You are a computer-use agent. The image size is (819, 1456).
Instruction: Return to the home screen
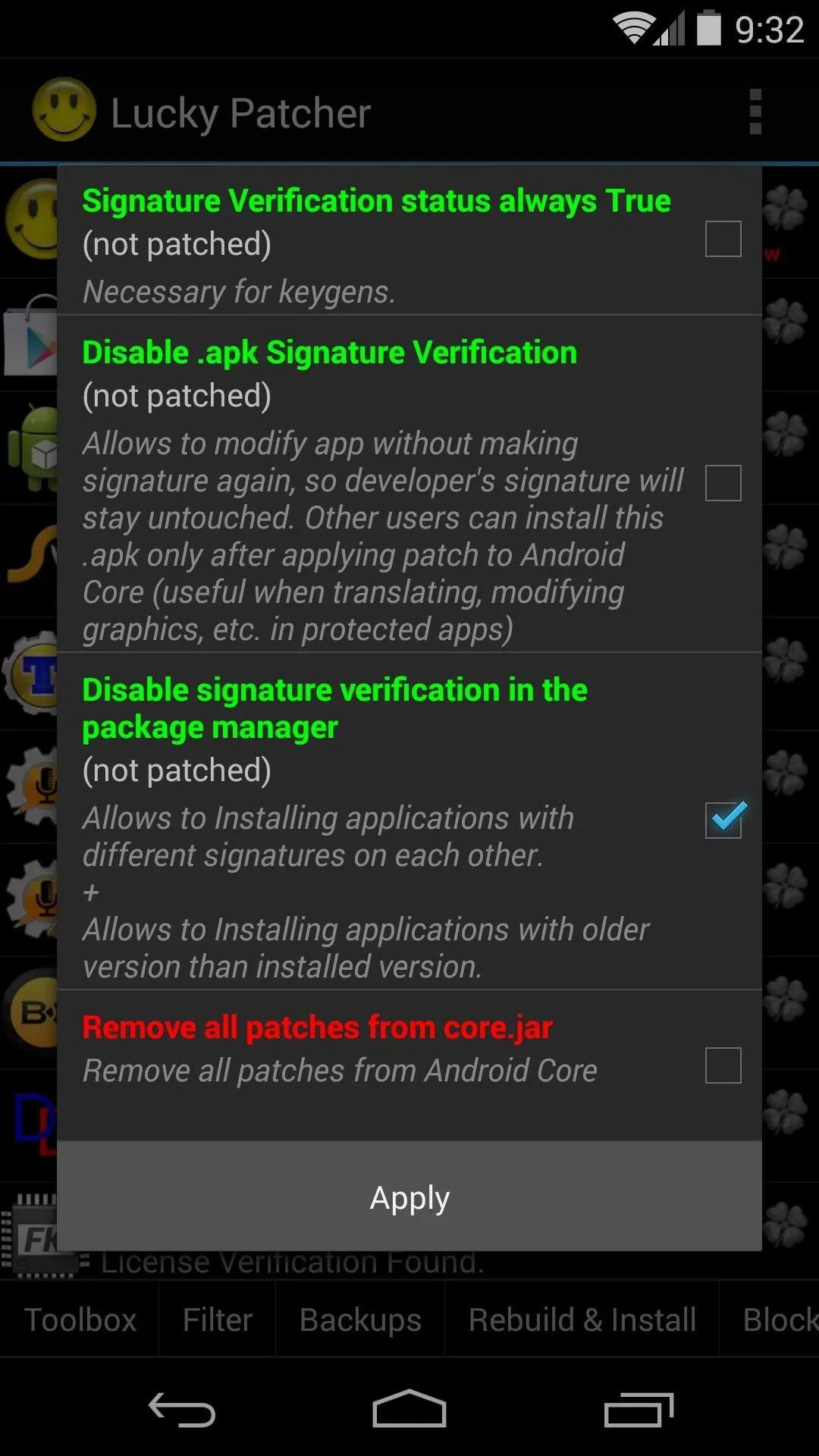pos(409,1410)
